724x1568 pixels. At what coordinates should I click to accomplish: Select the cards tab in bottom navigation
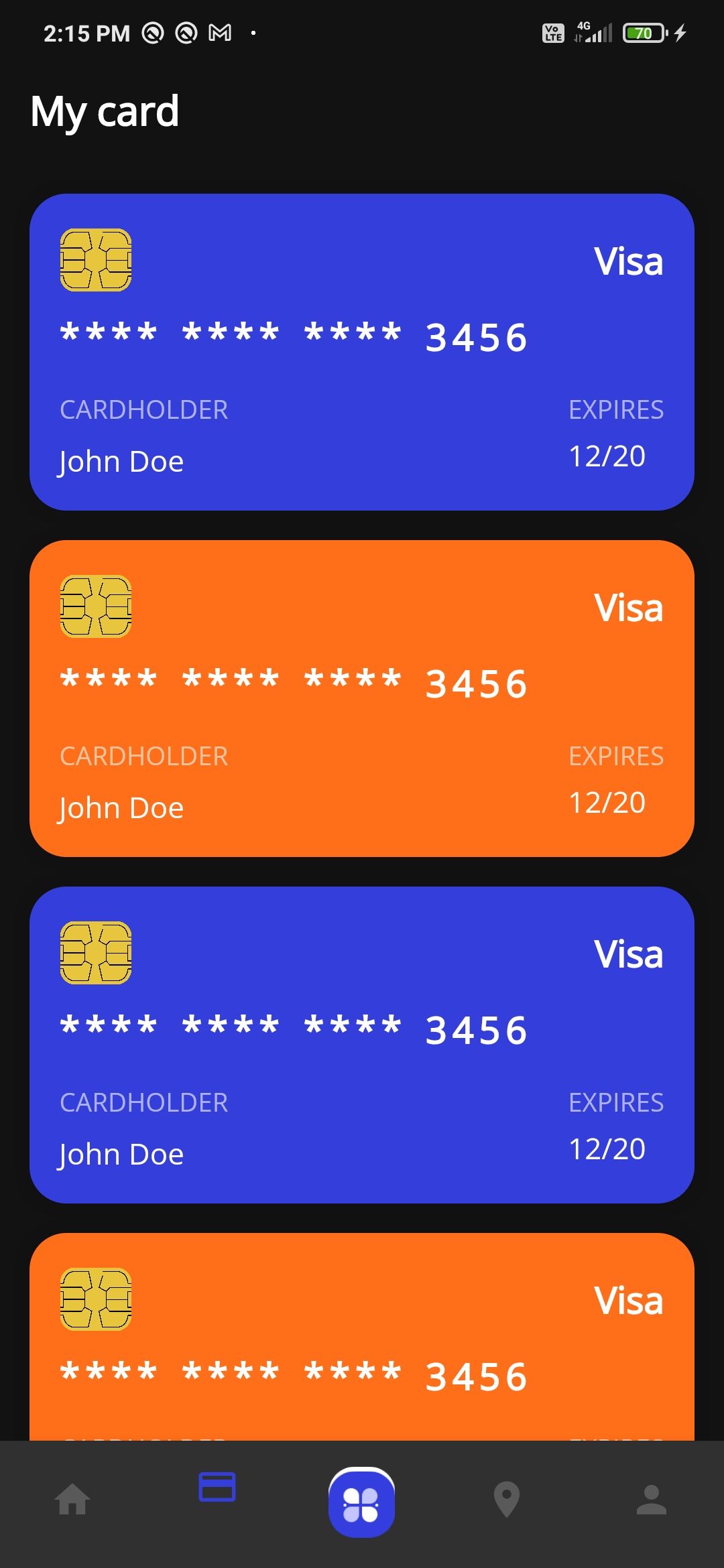point(217,1487)
